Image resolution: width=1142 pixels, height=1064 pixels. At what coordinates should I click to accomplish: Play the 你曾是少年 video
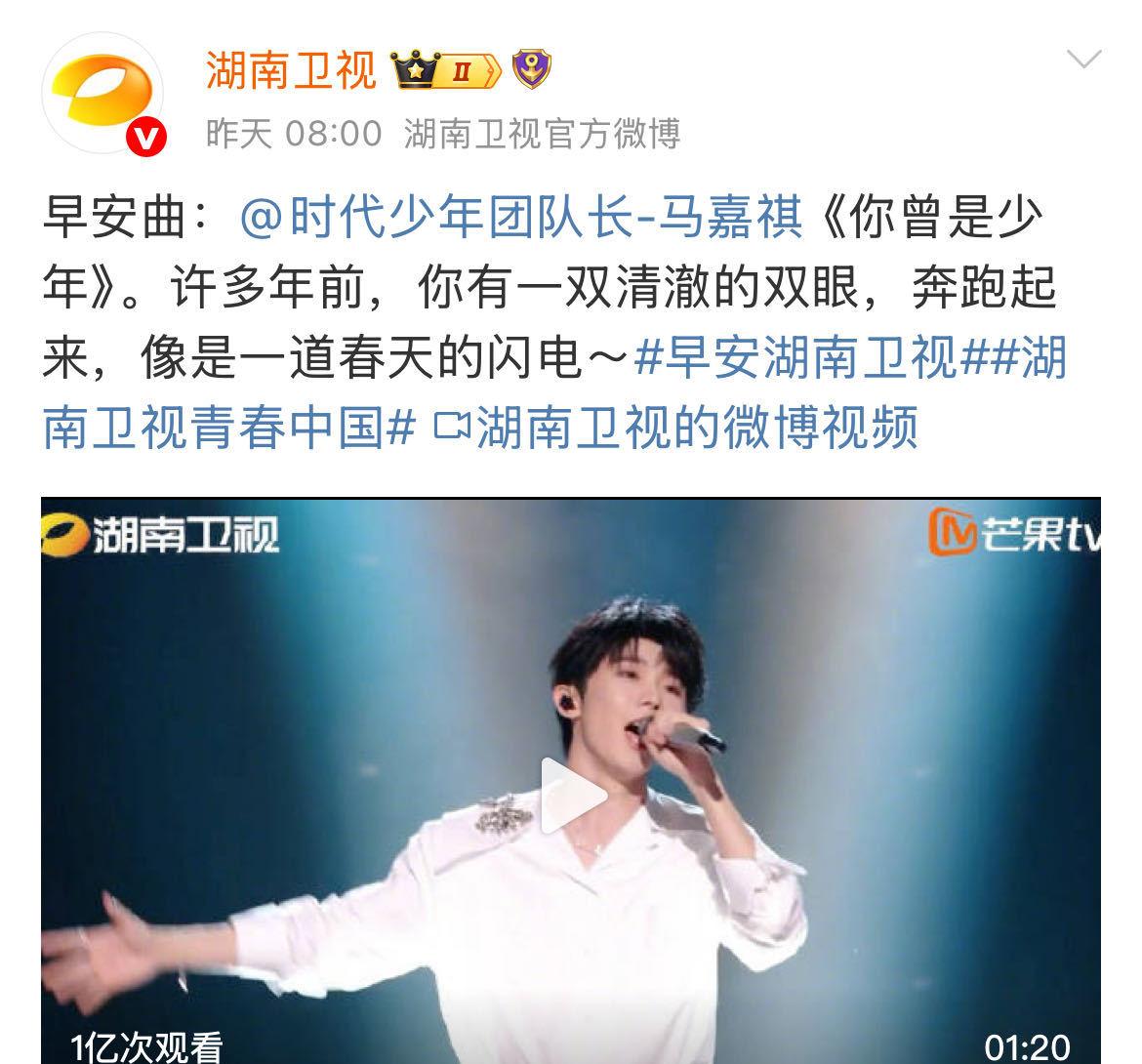(572, 796)
